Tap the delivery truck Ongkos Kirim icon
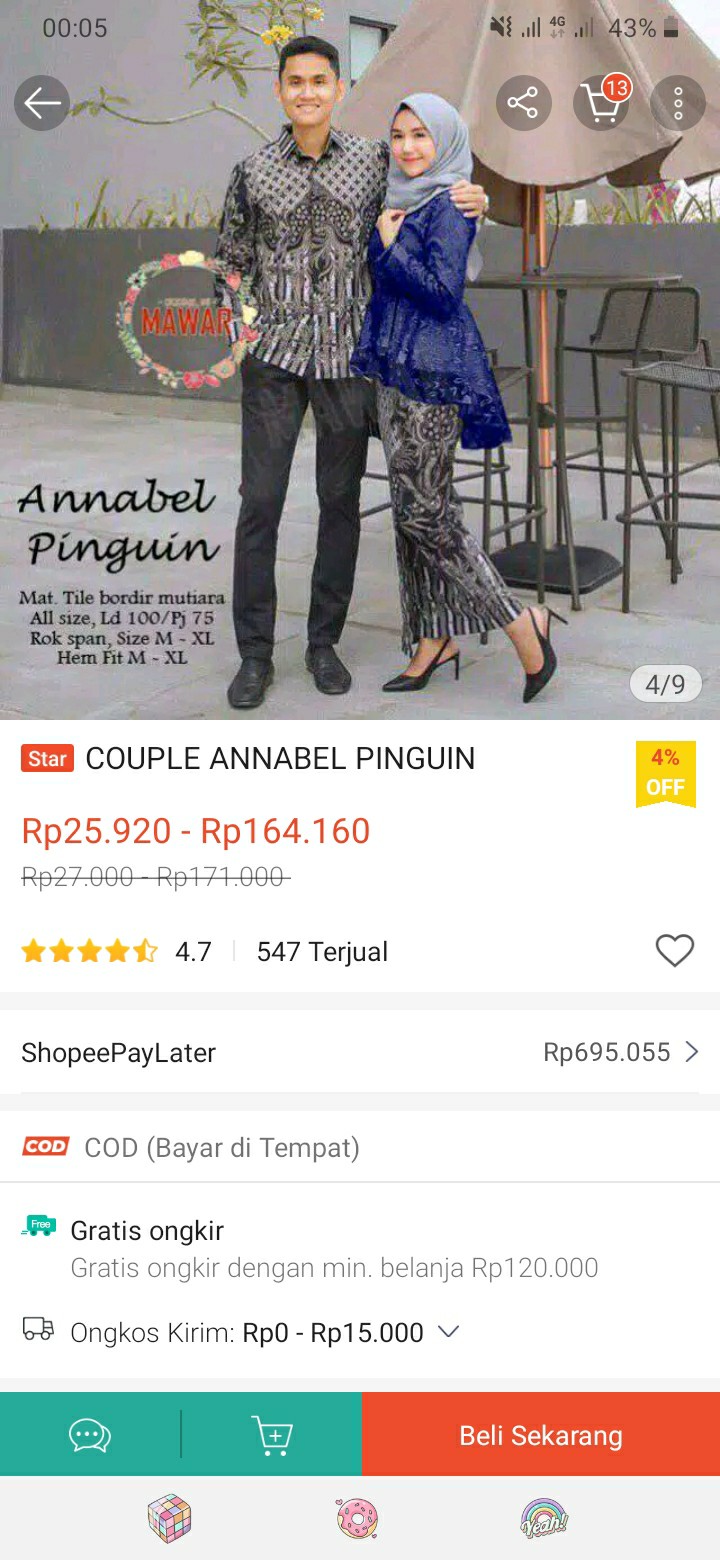 coord(37,1331)
